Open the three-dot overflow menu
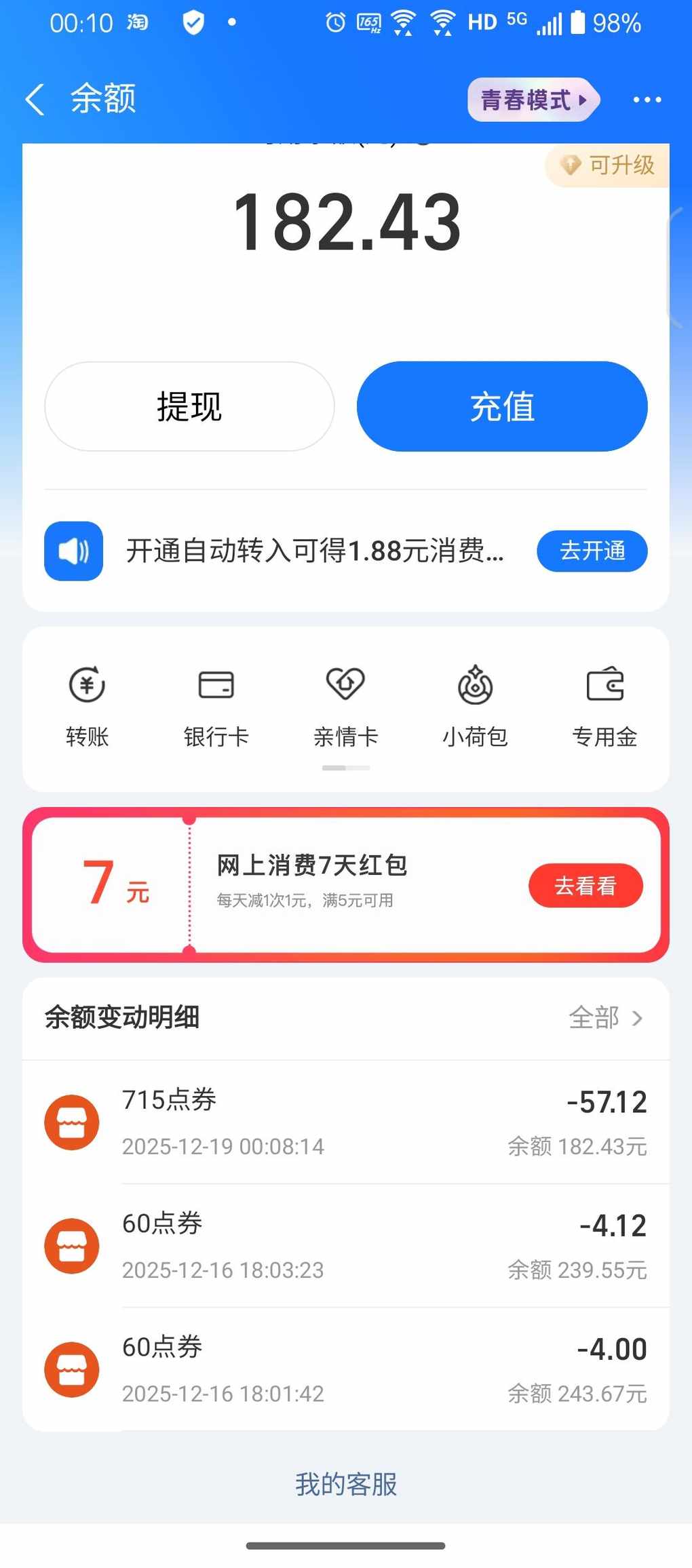Image resolution: width=692 pixels, height=1568 pixels. [x=647, y=100]
